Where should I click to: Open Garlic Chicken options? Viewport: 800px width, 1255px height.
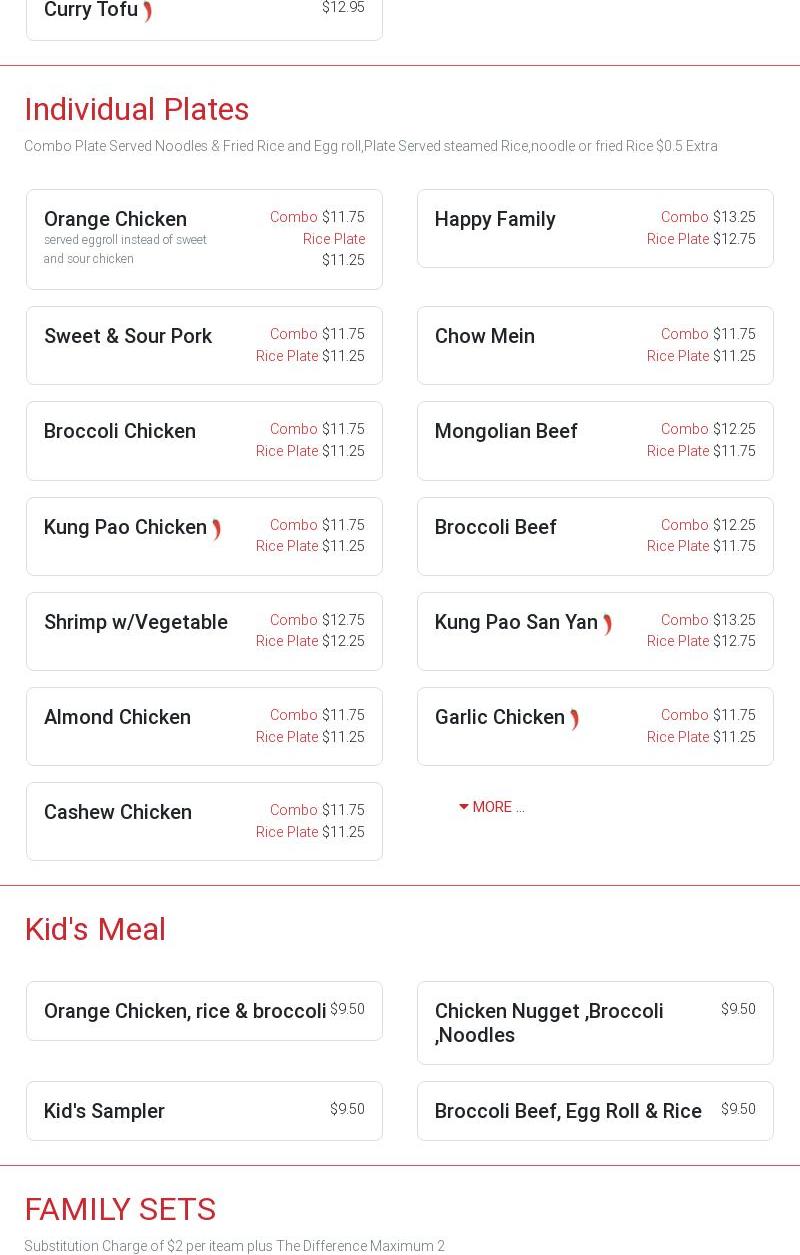click(500, 717)
